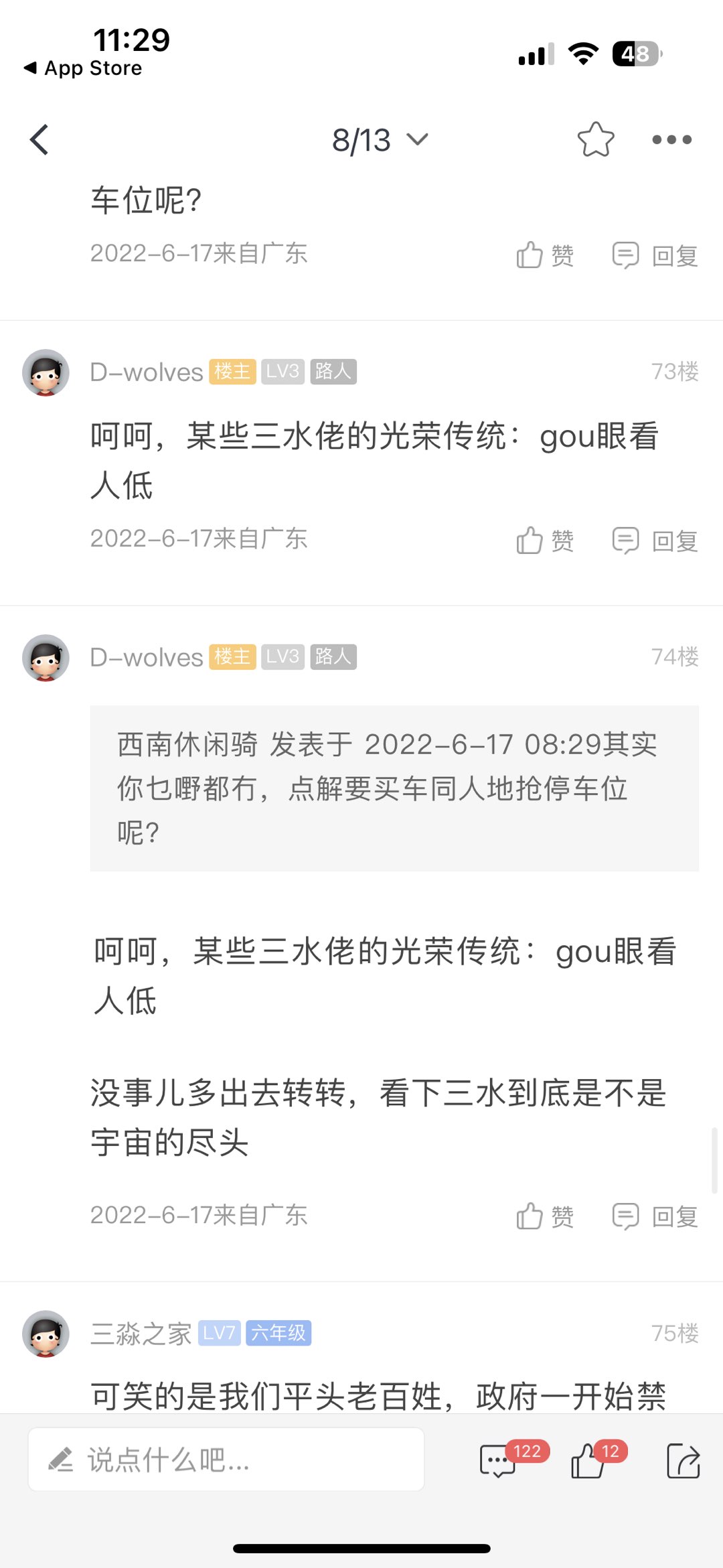Open the comments list showing 122
This screenshot has width=723, height=1568.
[499, 1461]
